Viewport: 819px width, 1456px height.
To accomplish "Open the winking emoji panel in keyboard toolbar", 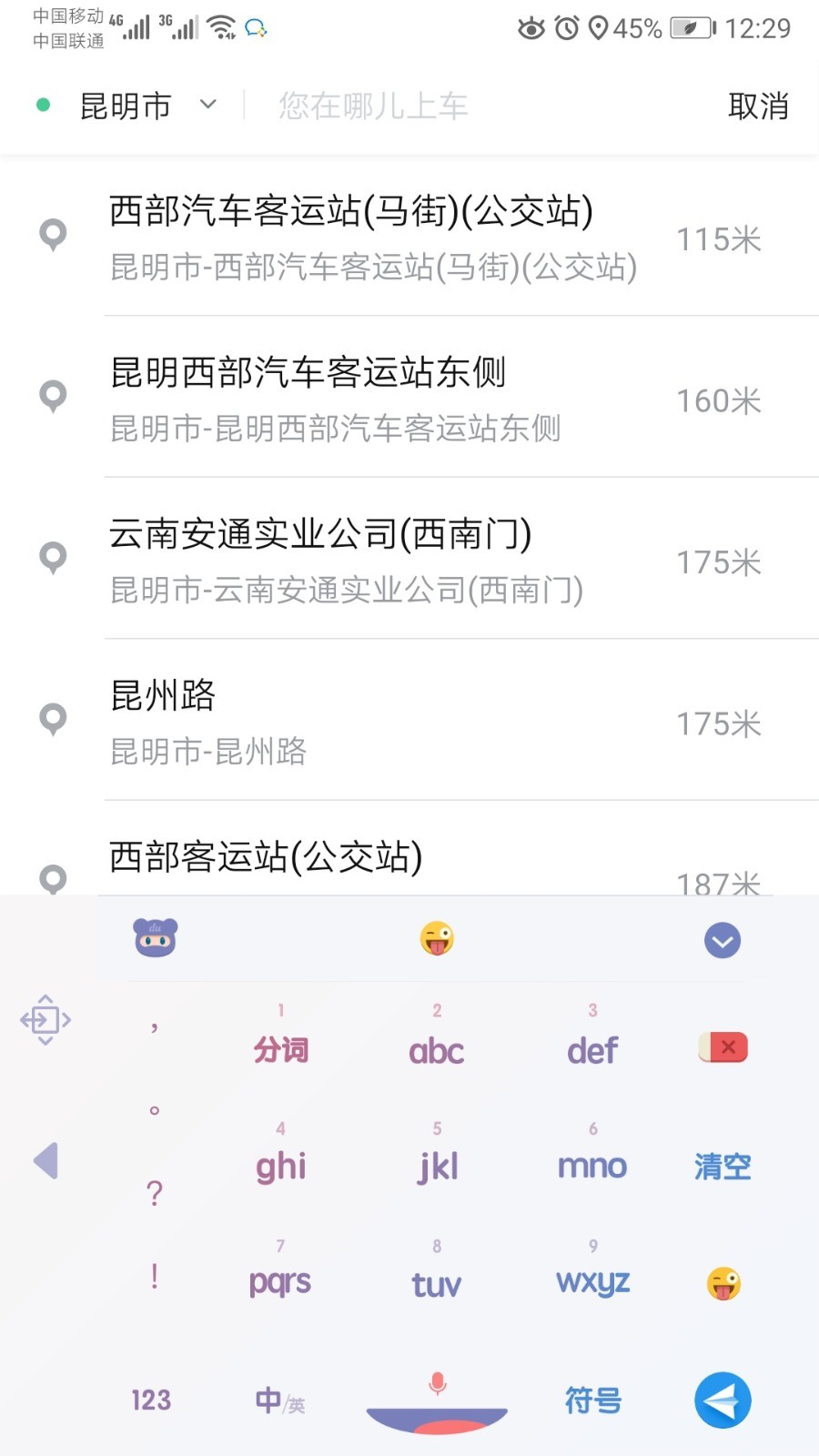I will click(437, 938).
